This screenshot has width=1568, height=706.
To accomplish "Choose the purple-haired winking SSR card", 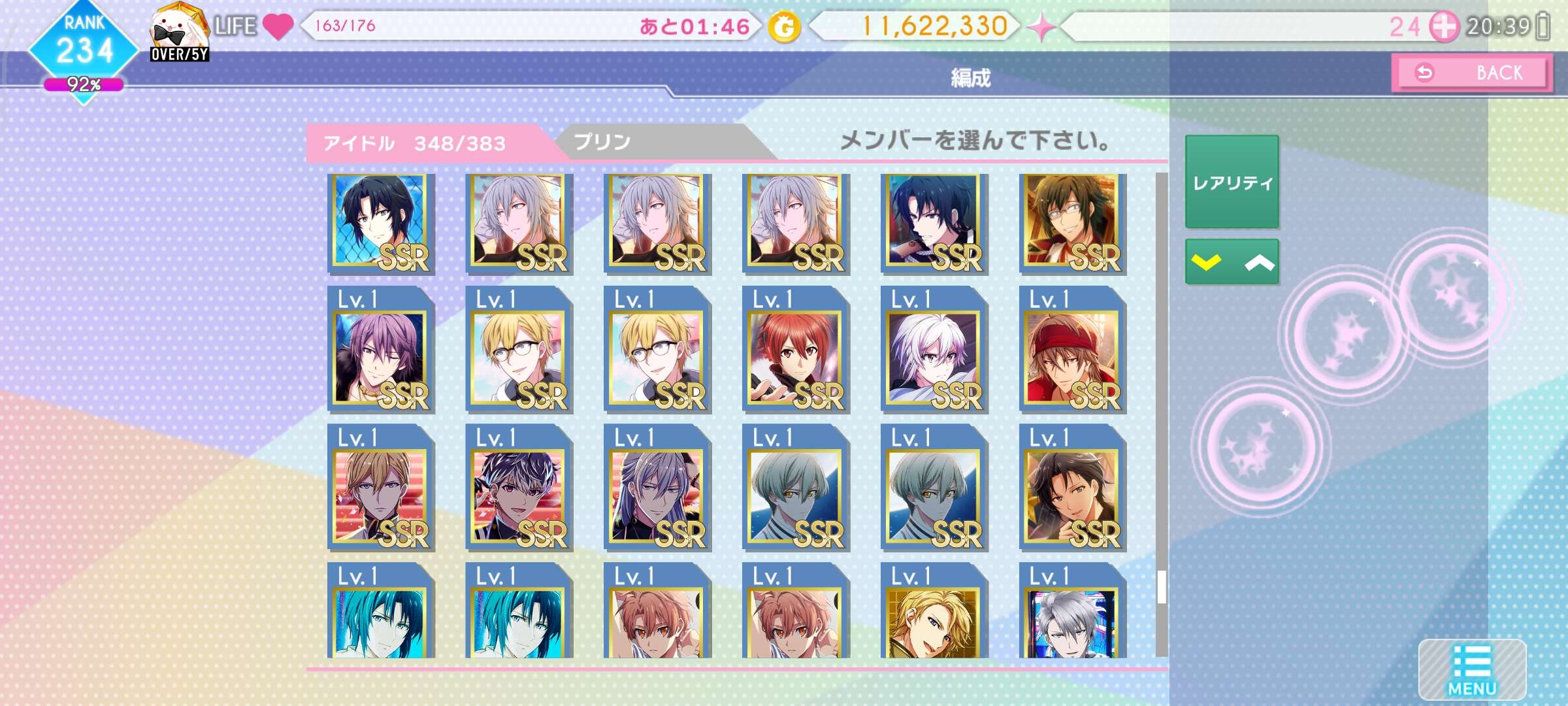I will click(380, 358).
